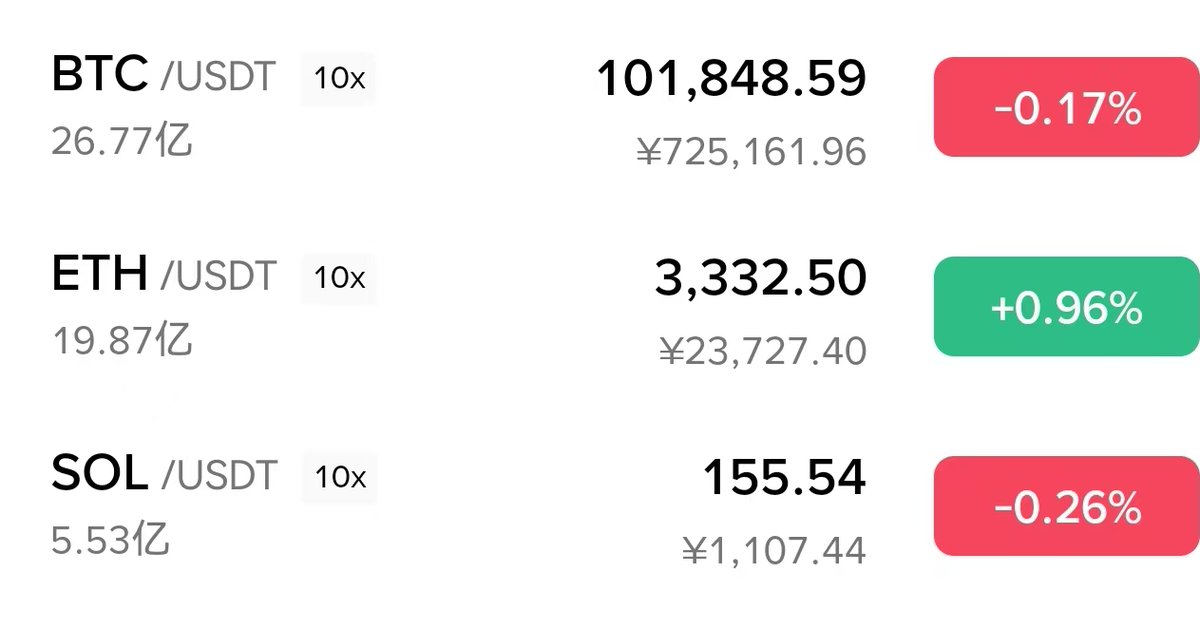Tap the -0.26% change badge for SOL
The image size is (1200, 629).
tap(1066, 508)
